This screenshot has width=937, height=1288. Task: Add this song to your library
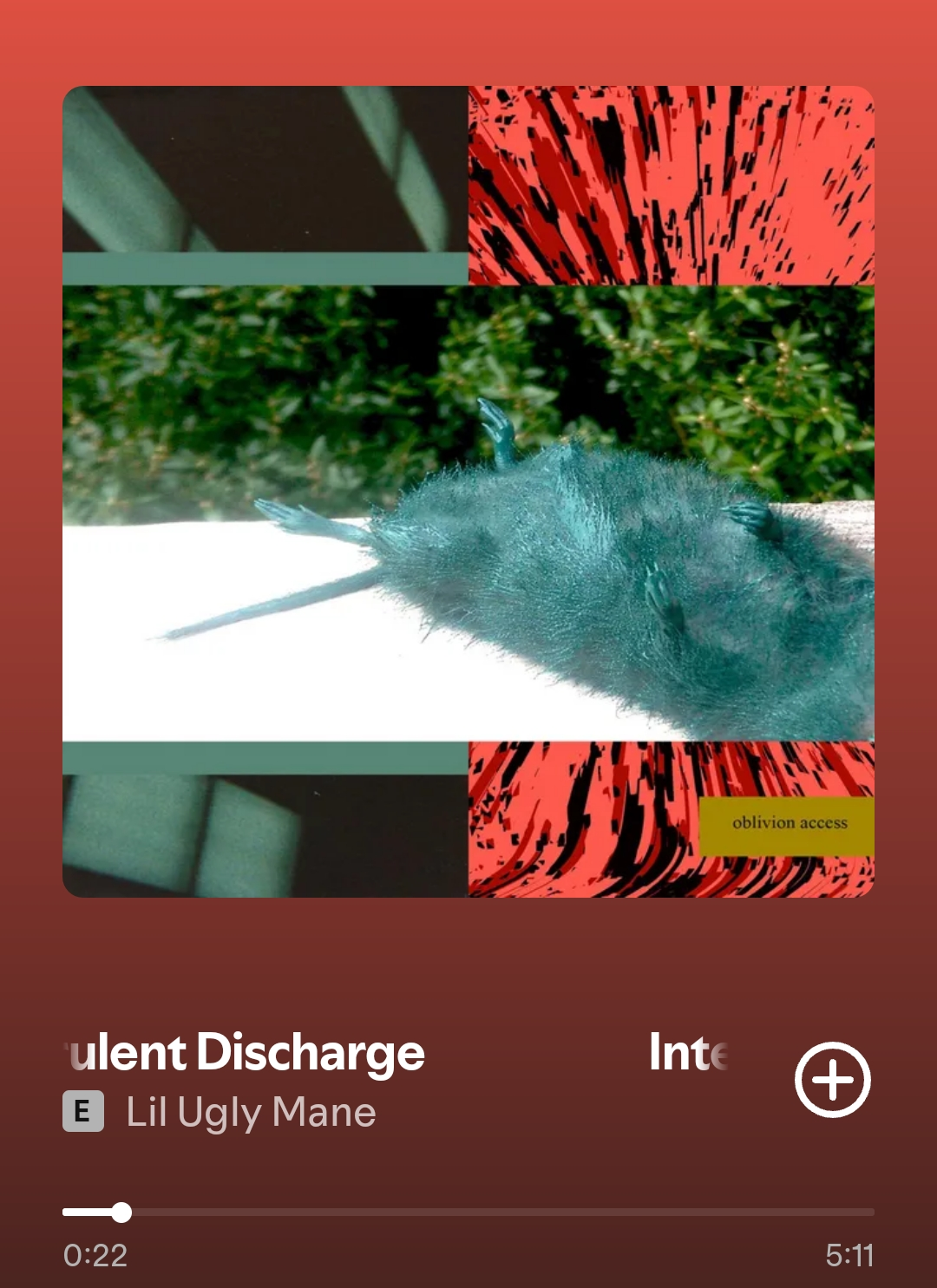pos(832,1080)
